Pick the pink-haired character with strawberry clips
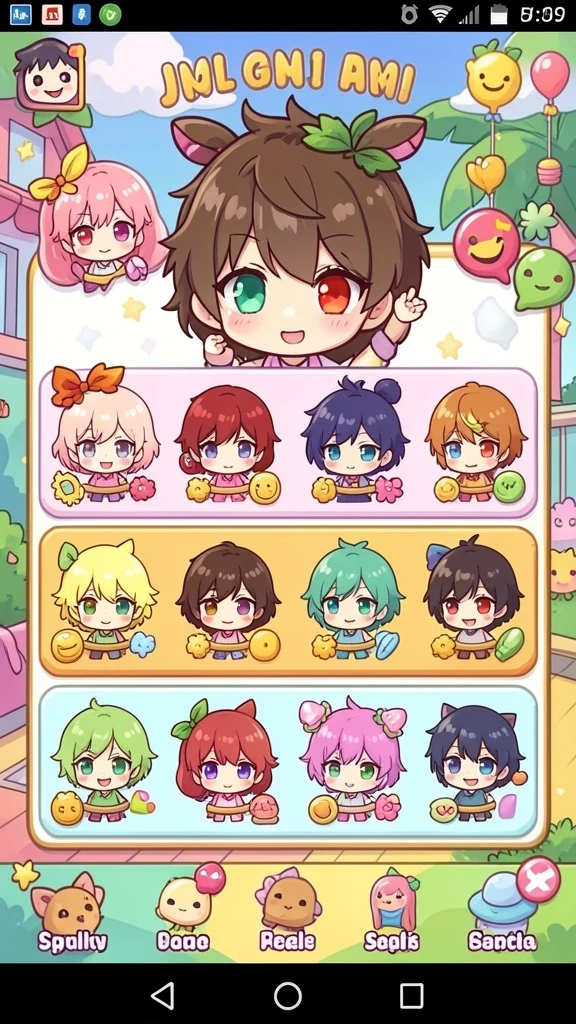 click(x=353, y=760)
